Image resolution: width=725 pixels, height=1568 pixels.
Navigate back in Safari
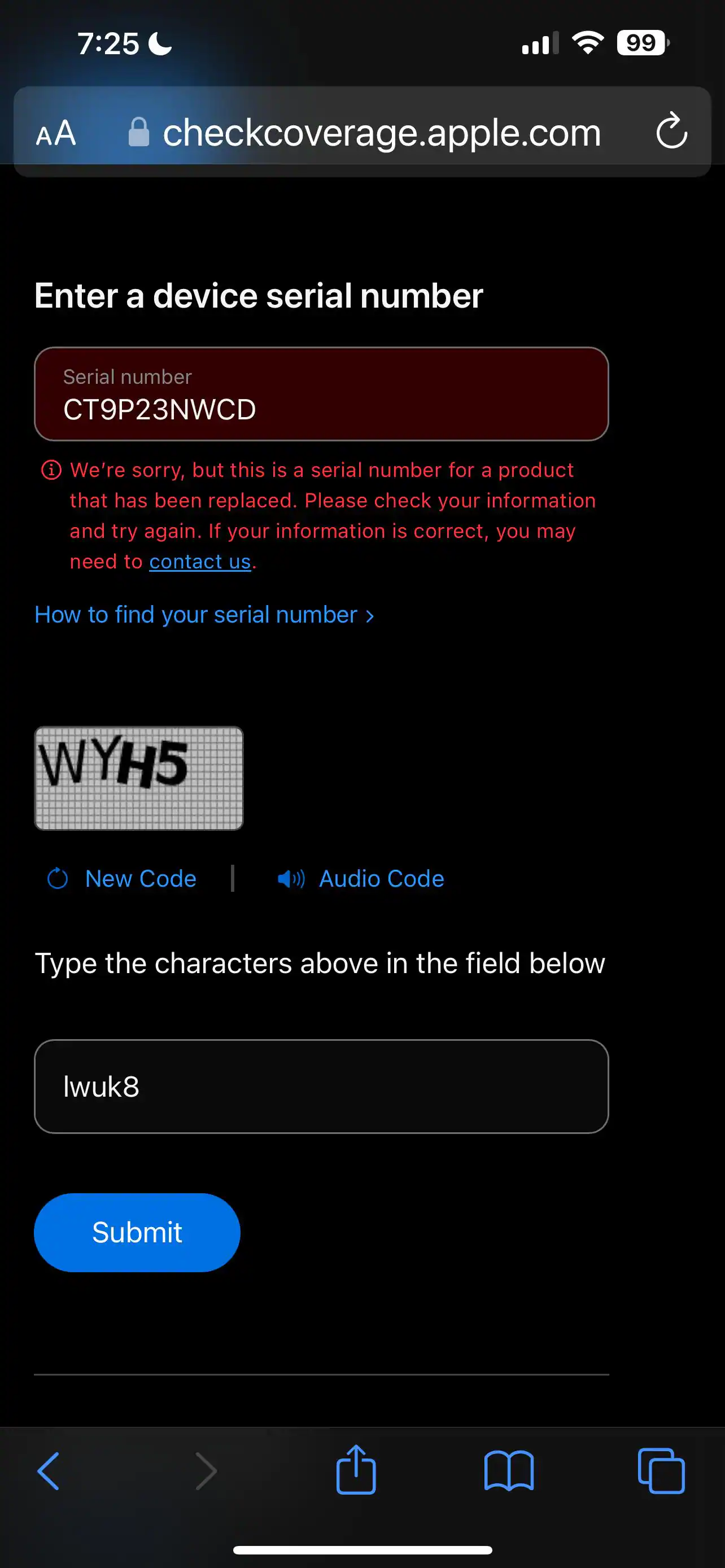[x=49, y=1471]
